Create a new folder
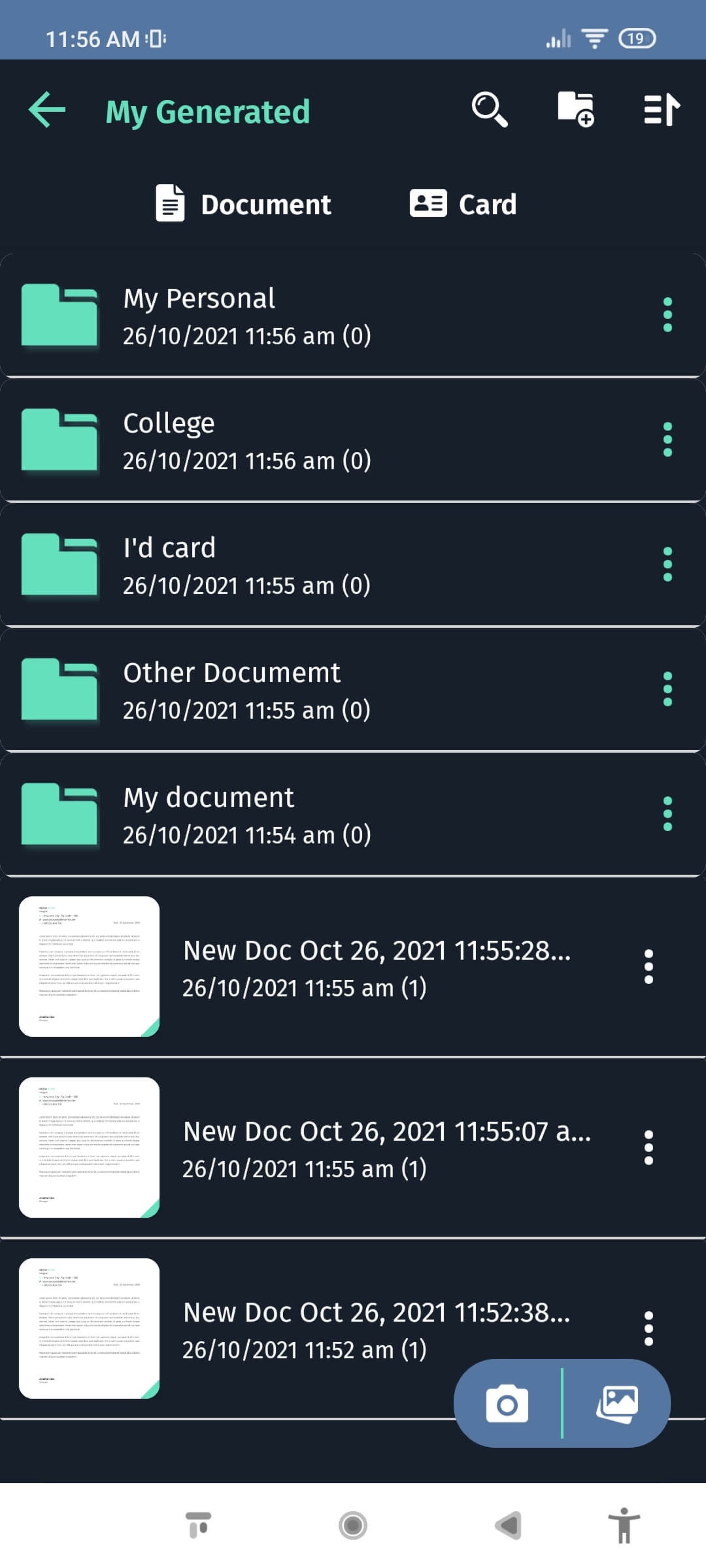The height and width of the screenshot is (1568, 706). [x=576, y=109]
